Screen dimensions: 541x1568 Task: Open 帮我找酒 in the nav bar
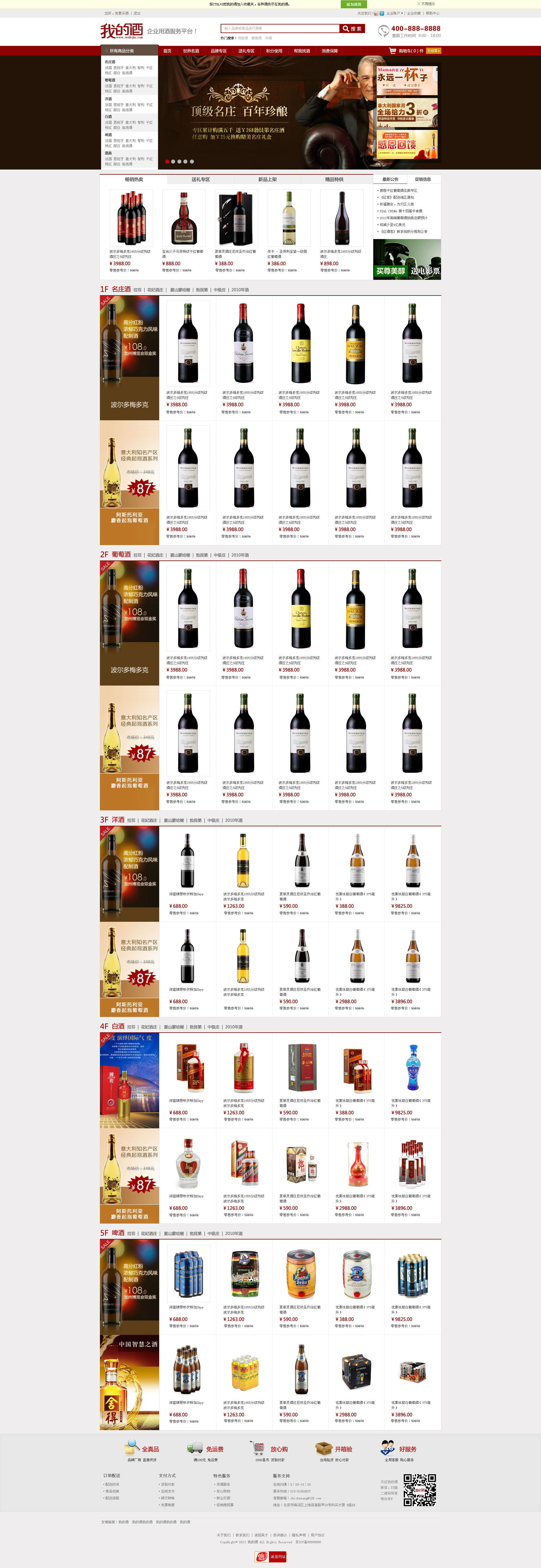[x=302, y=51]
